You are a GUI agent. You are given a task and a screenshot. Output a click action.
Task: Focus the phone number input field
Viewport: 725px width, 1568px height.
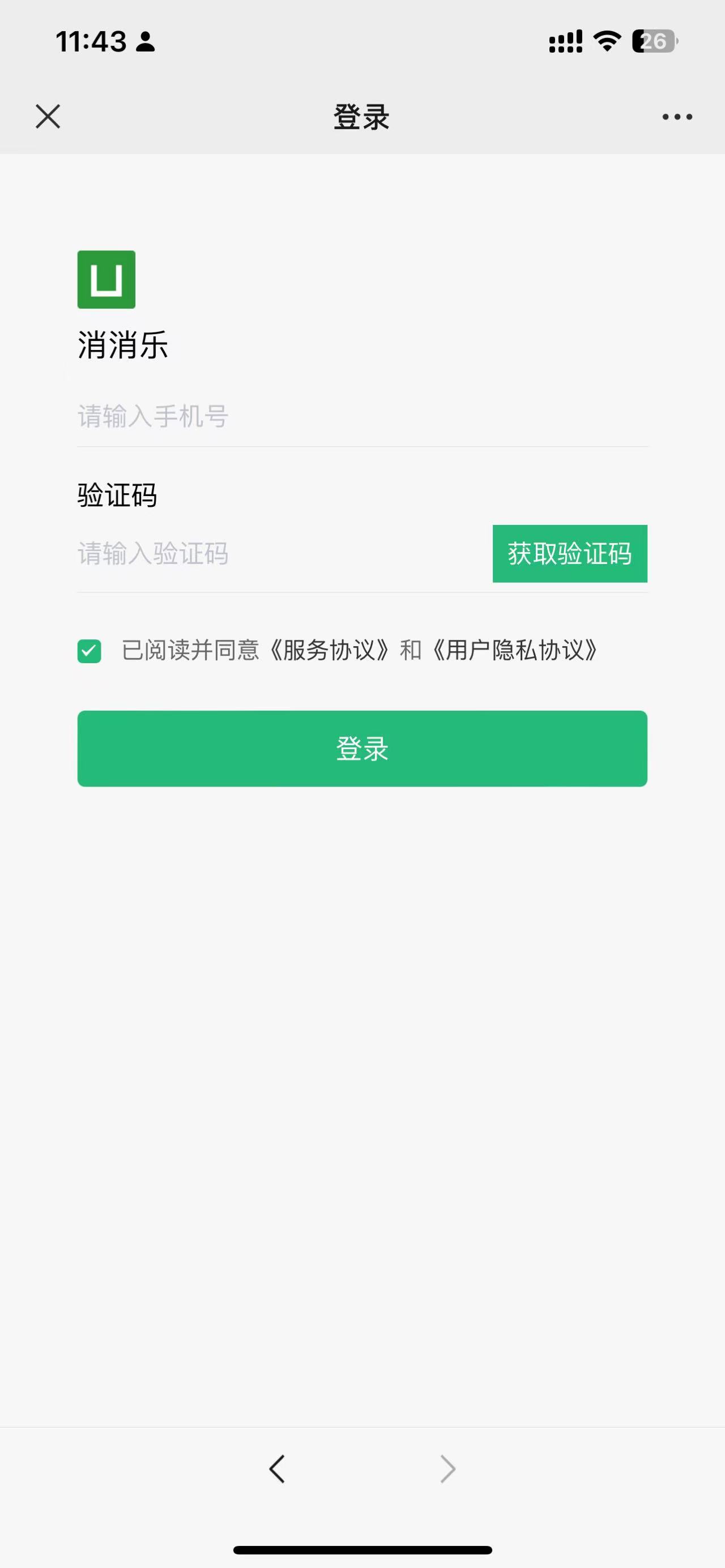click(x=361, y=417)
